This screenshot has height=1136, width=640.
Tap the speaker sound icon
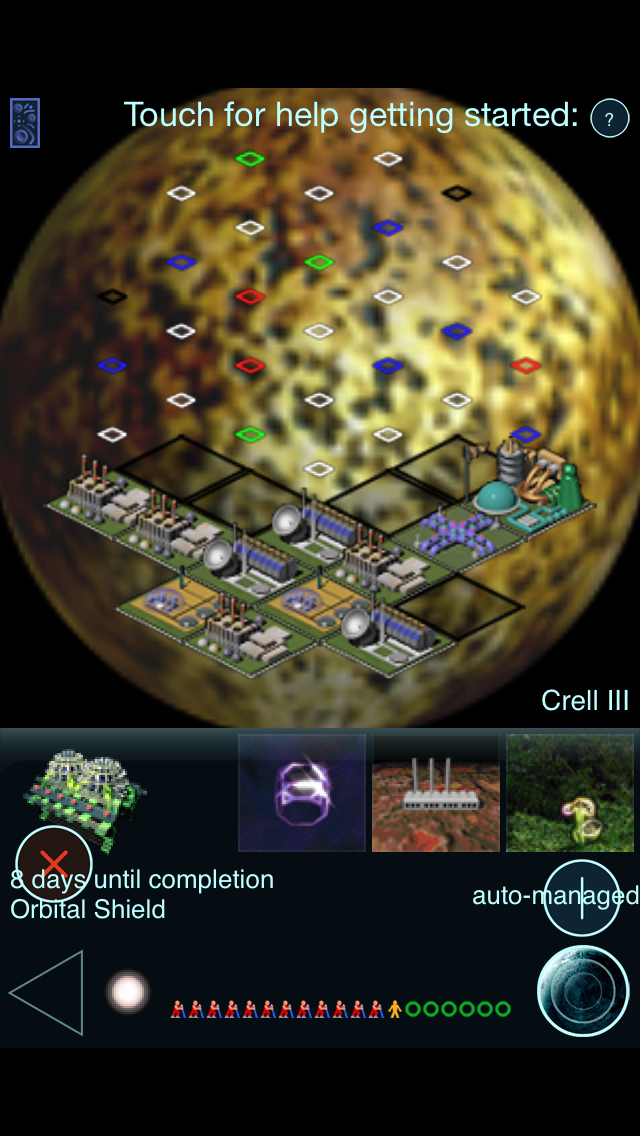point(25,123)
